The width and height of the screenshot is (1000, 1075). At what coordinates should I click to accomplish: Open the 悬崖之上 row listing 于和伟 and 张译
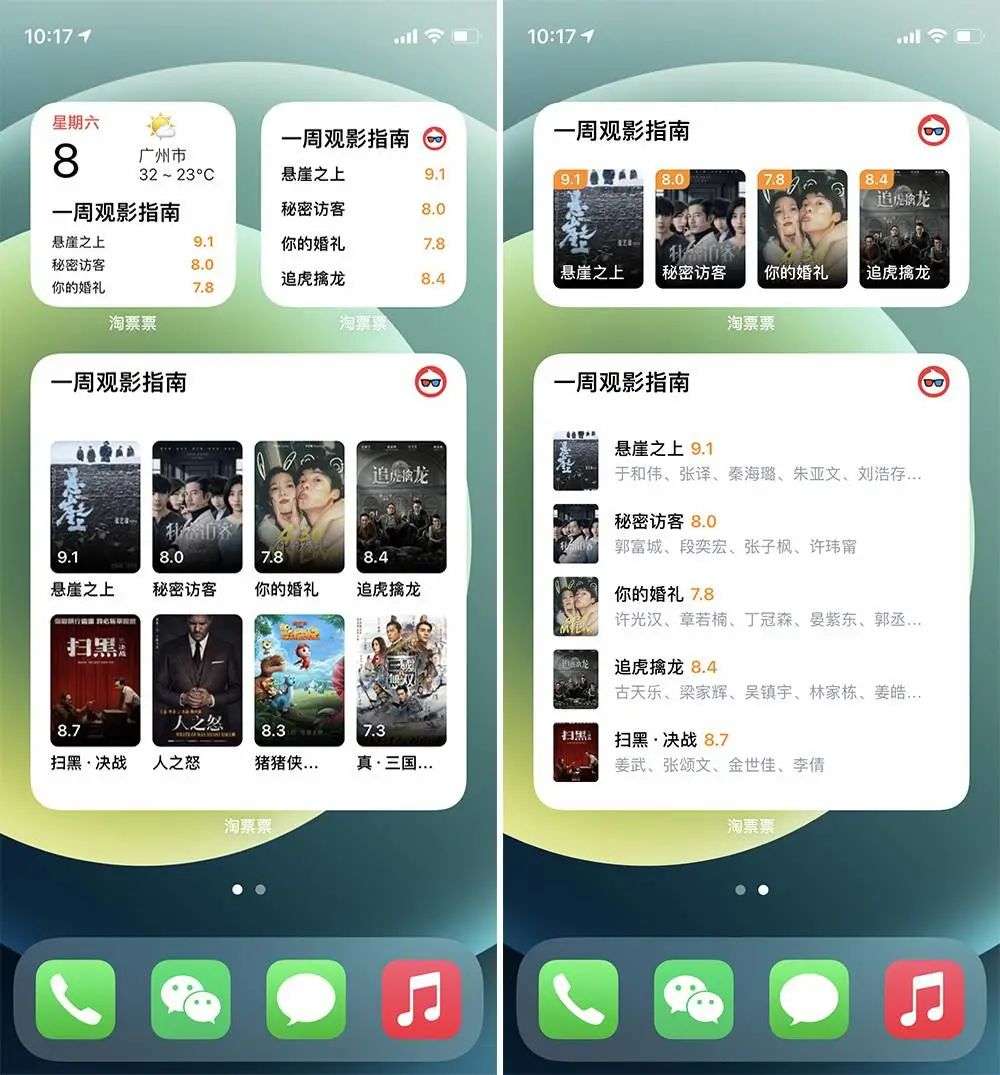coord(751,461)
